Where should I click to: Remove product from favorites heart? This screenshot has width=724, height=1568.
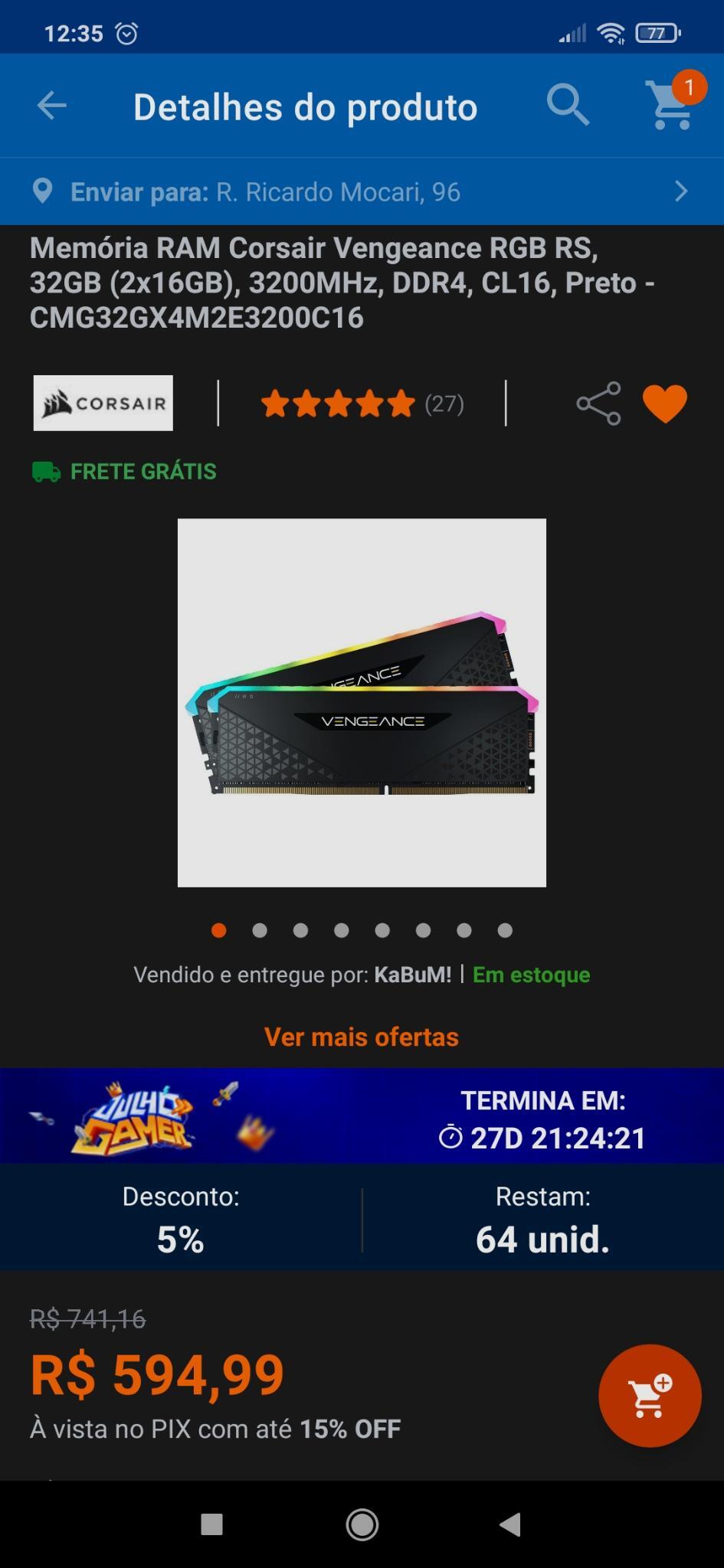click(665, 403)
